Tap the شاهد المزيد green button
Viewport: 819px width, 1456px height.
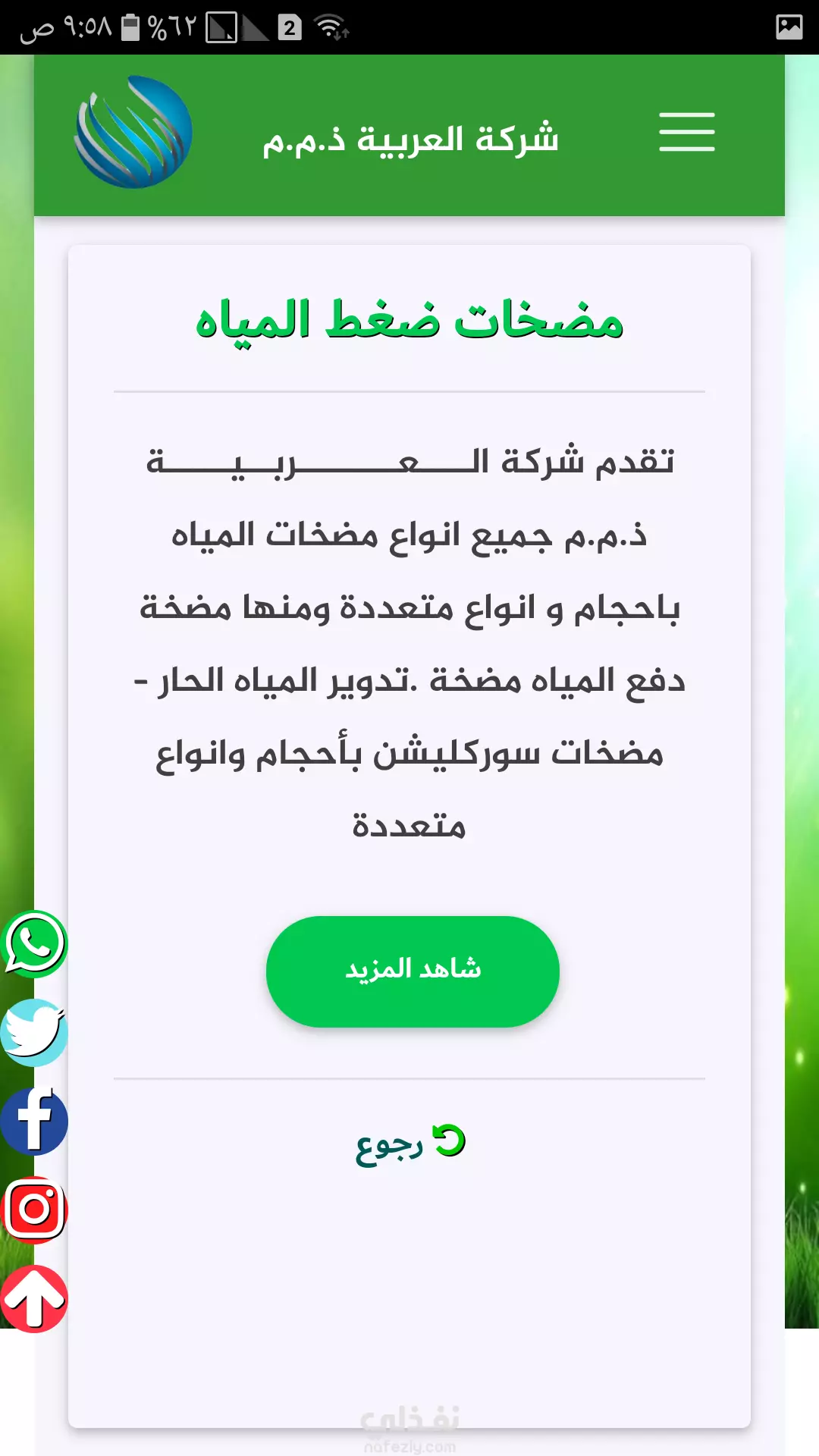click(x=413, y=971)
